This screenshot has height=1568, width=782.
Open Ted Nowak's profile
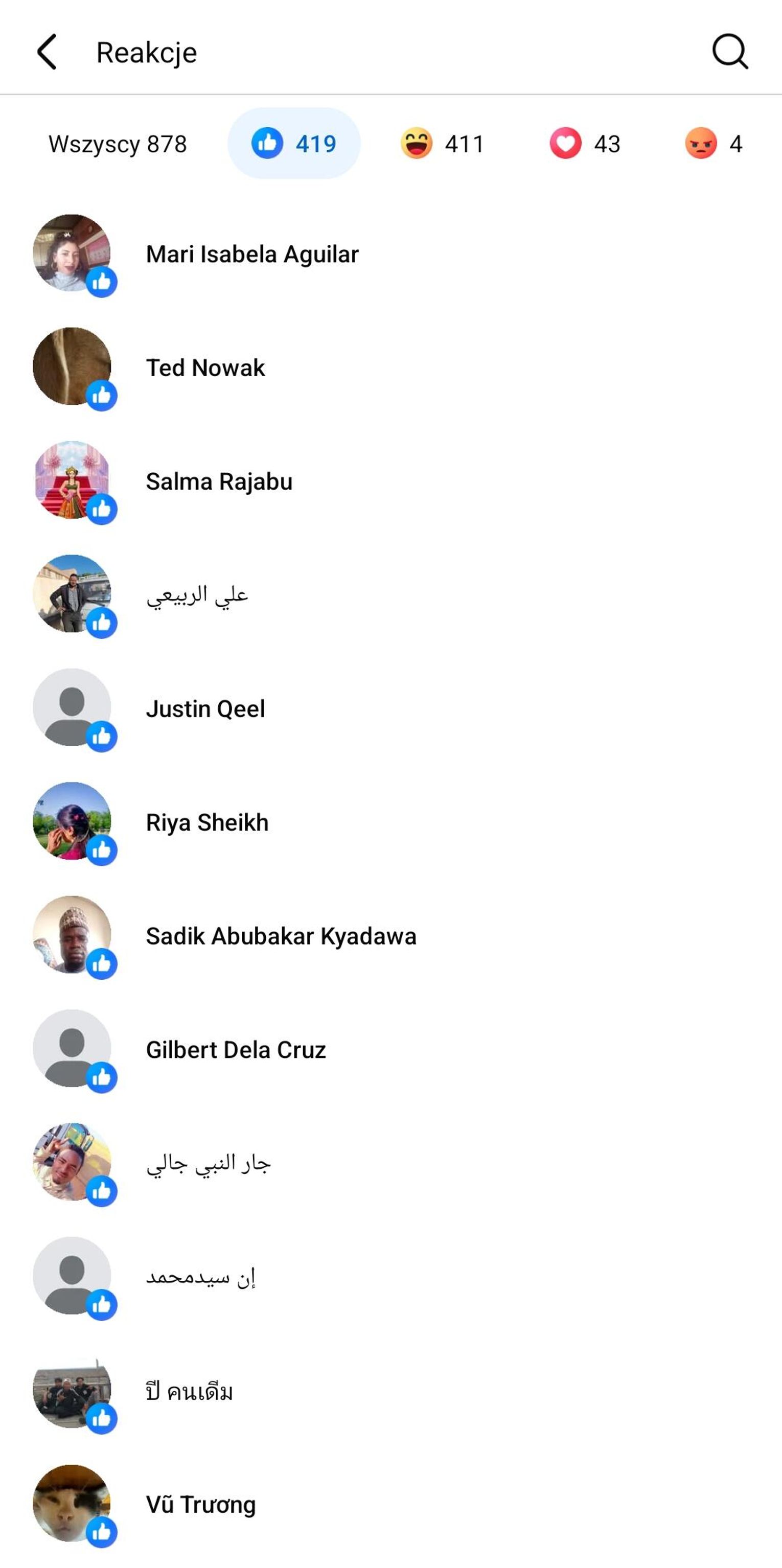[205, 367]
